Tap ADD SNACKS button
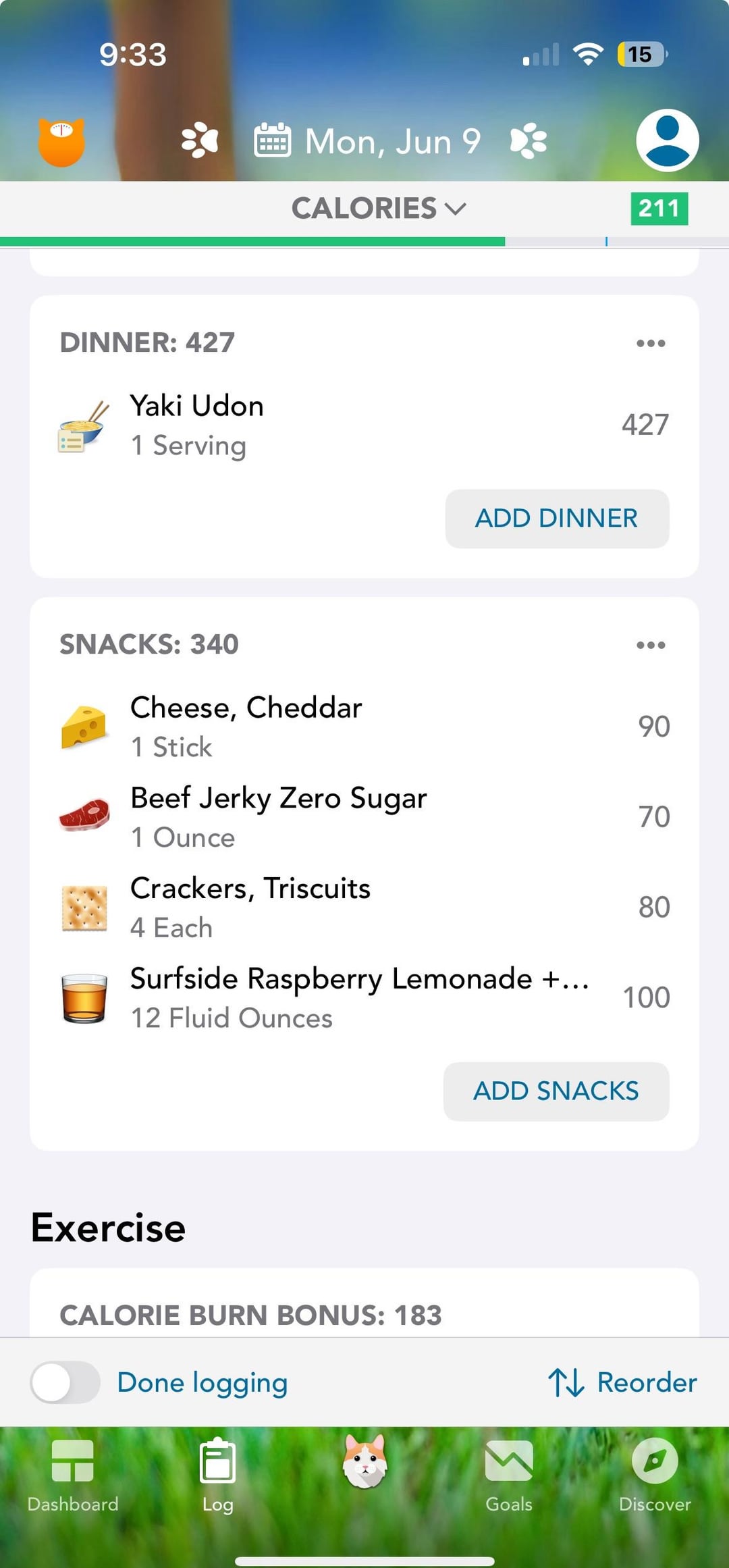This screenshot has width=729, height=1568. coord(556,1091)
